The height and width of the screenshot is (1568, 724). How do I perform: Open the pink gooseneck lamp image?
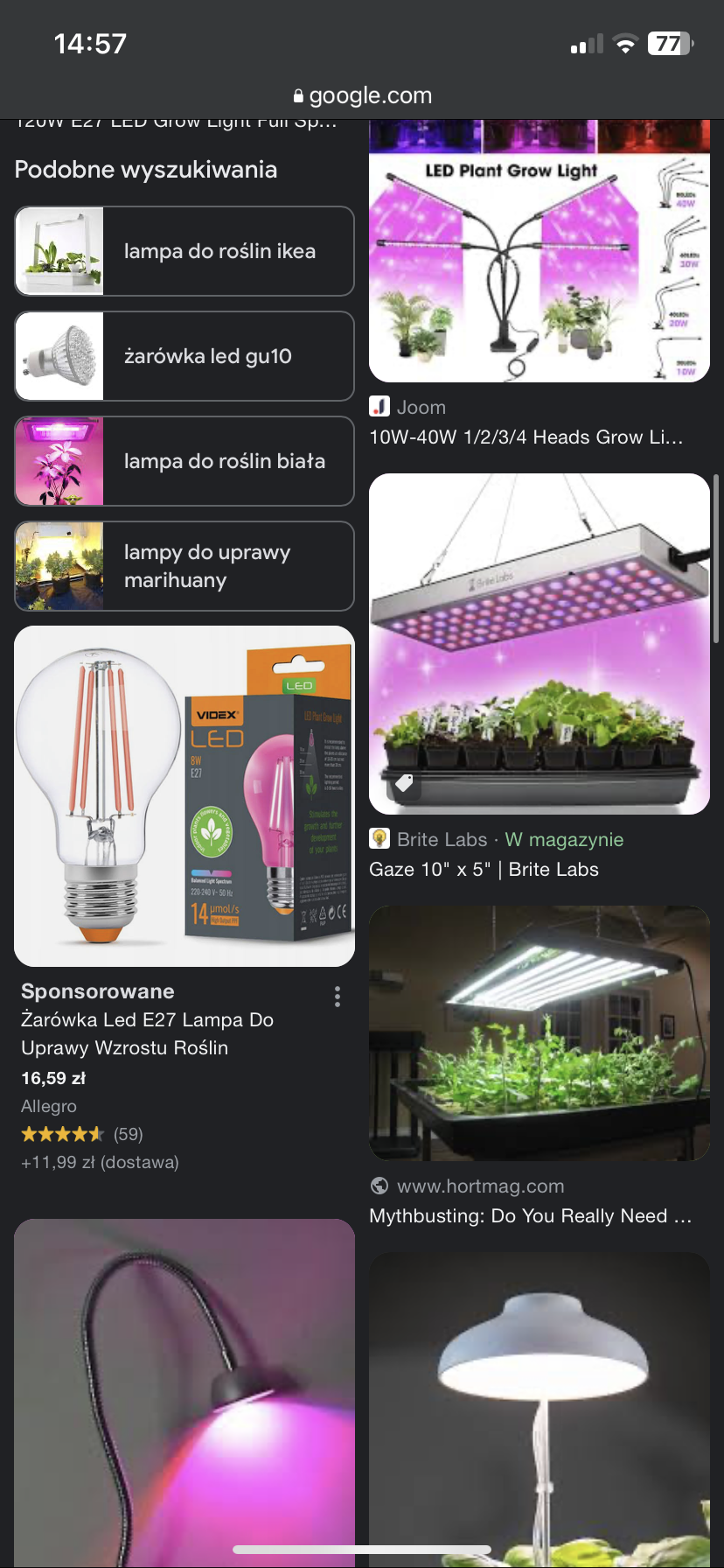pyautogui.click(x=184, y=1391)
